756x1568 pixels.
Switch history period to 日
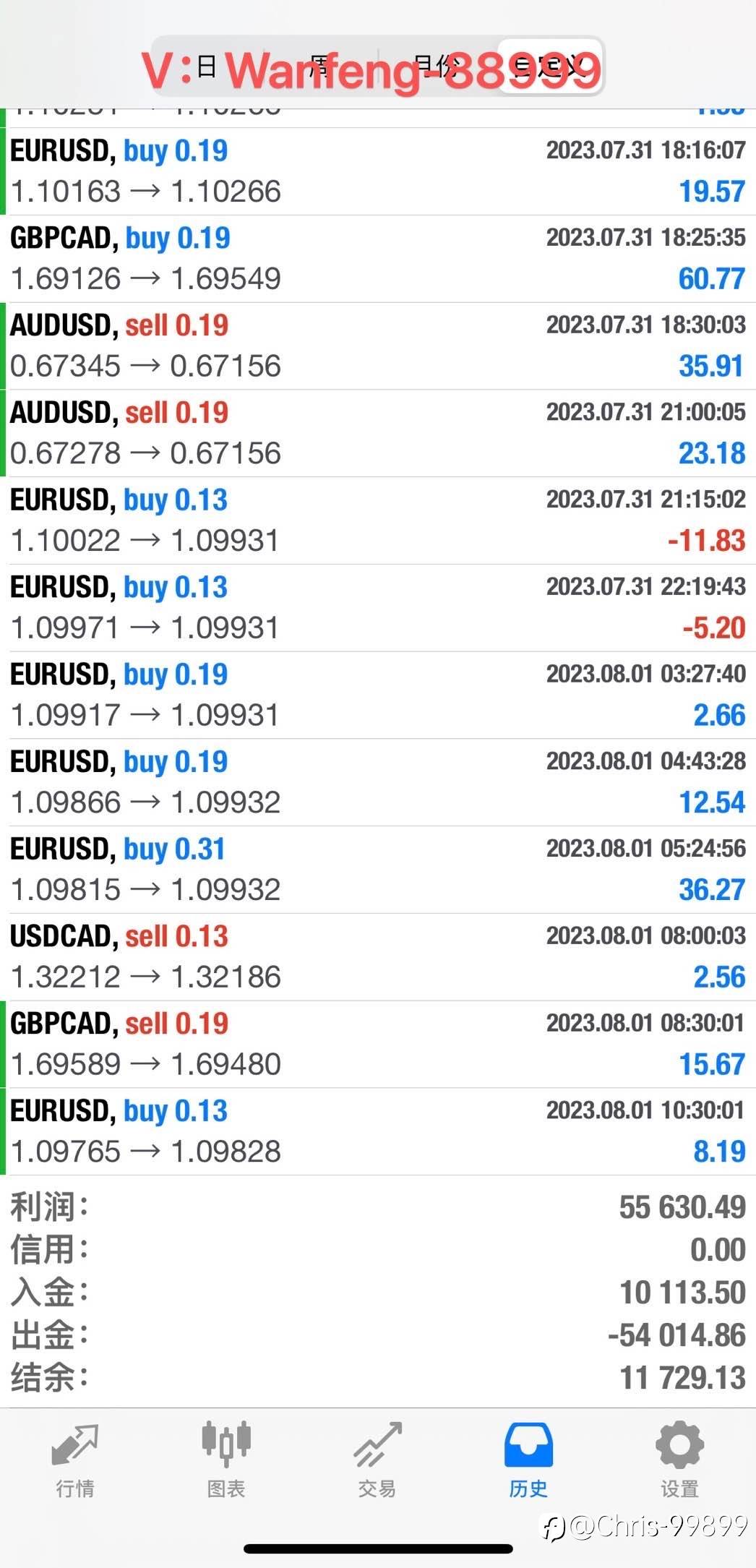(207, 67)
